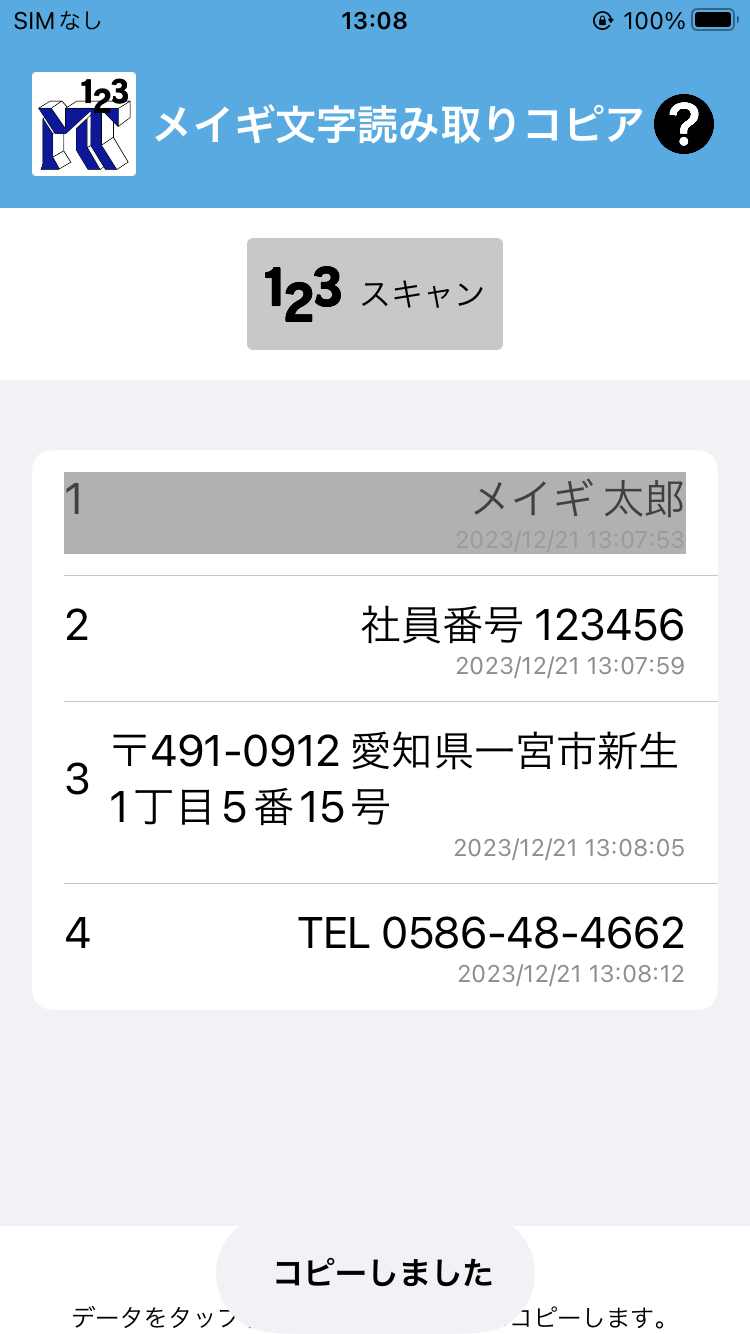Copy the メイギ 太郎 entry
The image size is (750, 1334).
(375, 513)
